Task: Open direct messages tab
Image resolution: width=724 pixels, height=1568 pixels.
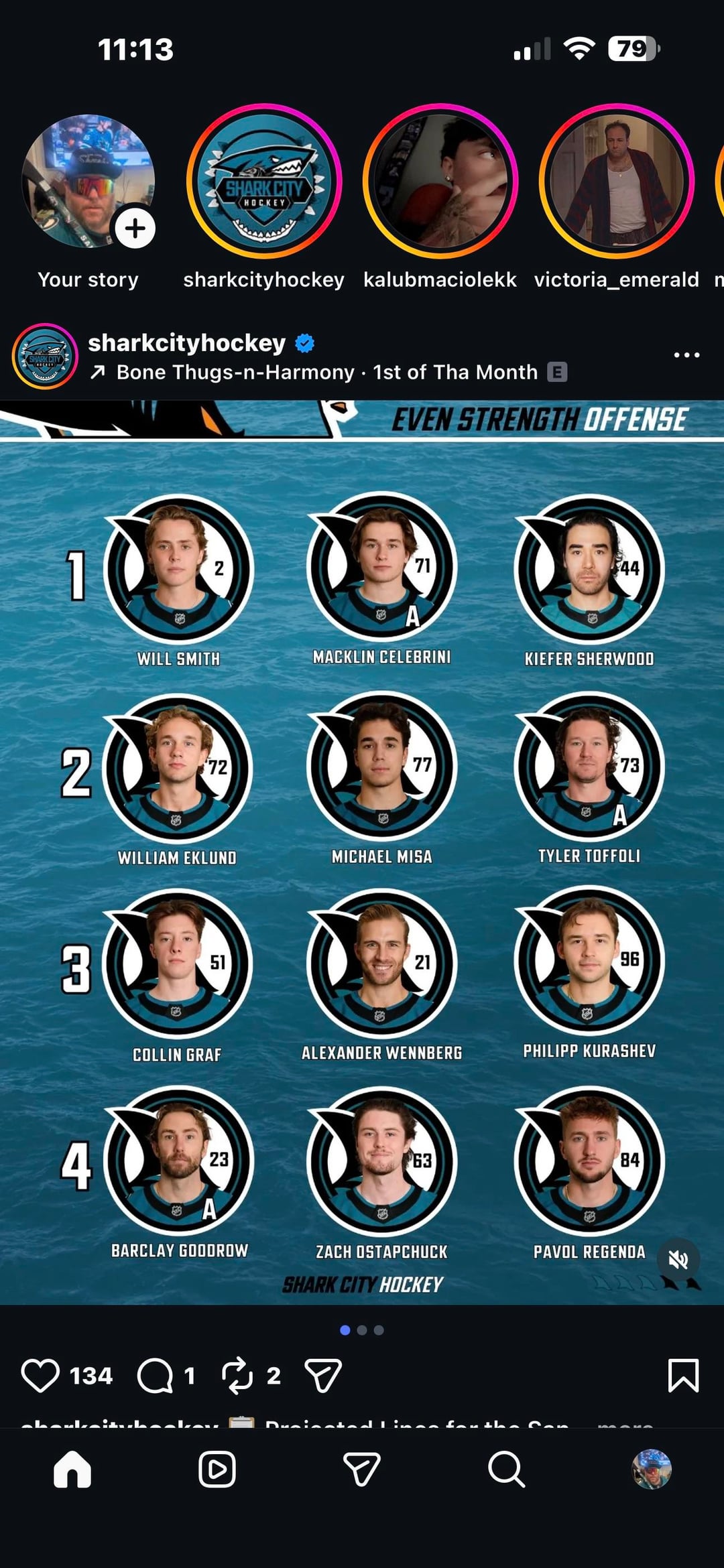Action: click(x=362, y=1469)
